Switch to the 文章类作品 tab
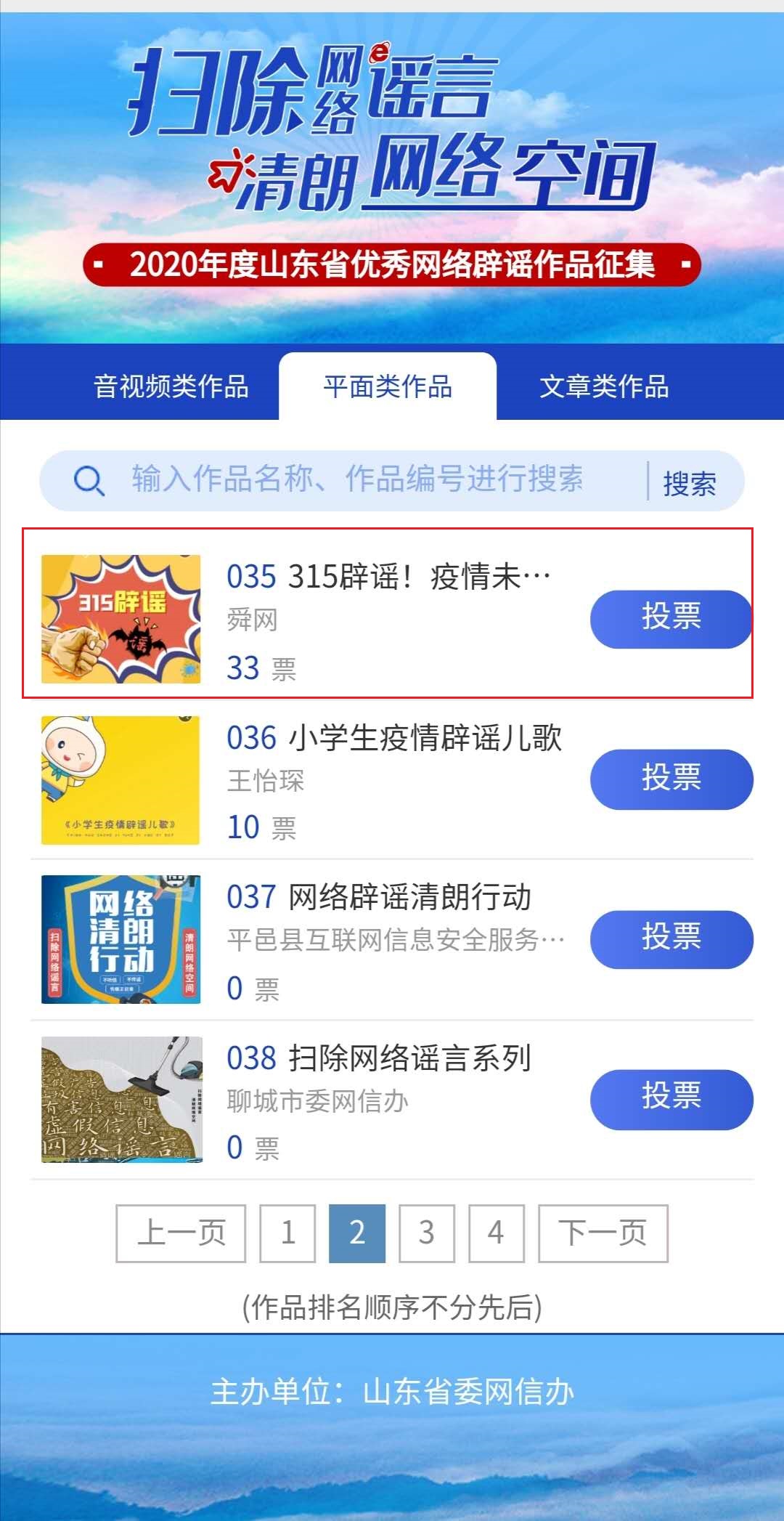The width and height of the screenshot is (784, 1521). click(x=605, y=387)
